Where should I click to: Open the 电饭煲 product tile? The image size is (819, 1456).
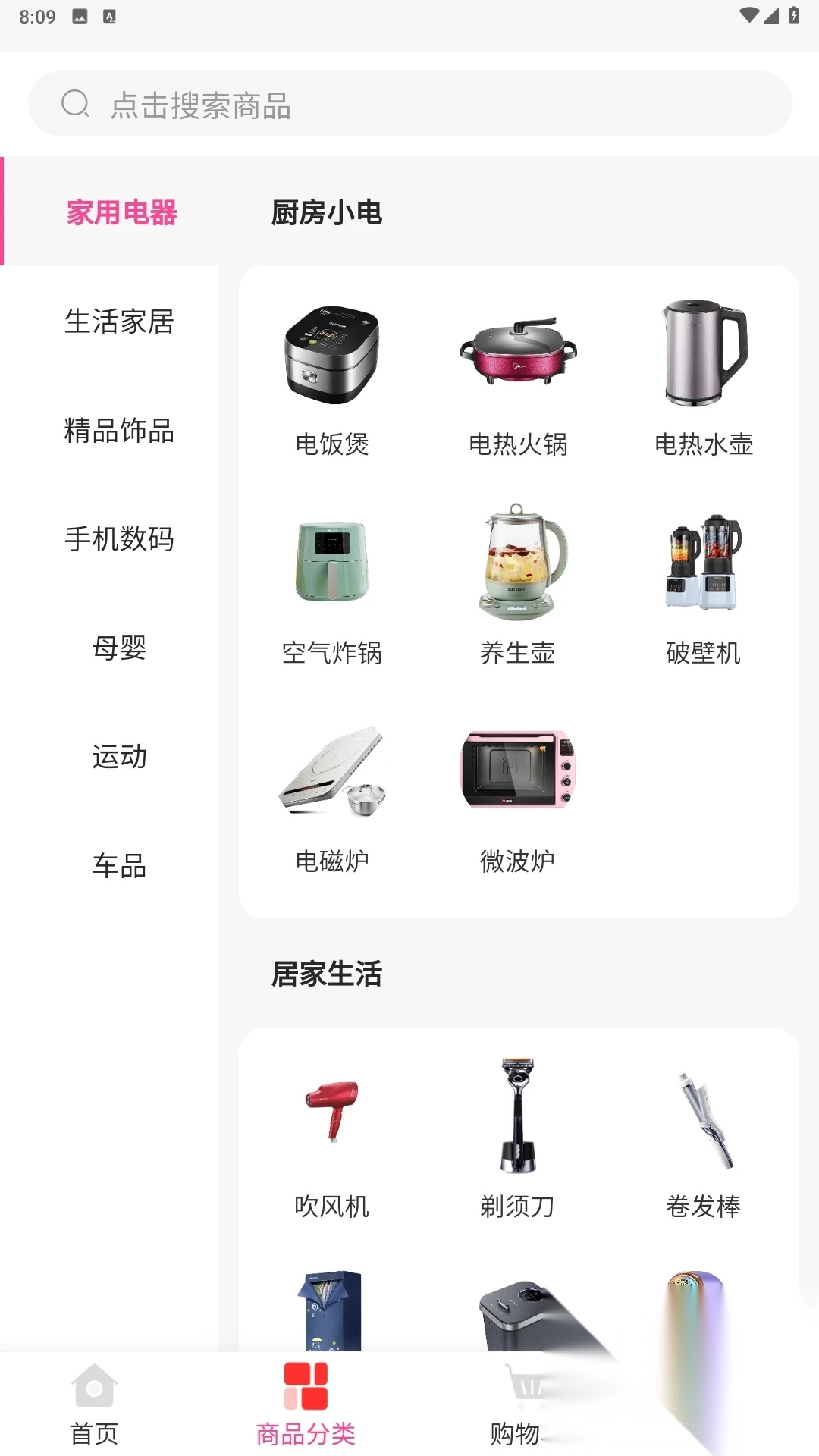tap(332, 379)
